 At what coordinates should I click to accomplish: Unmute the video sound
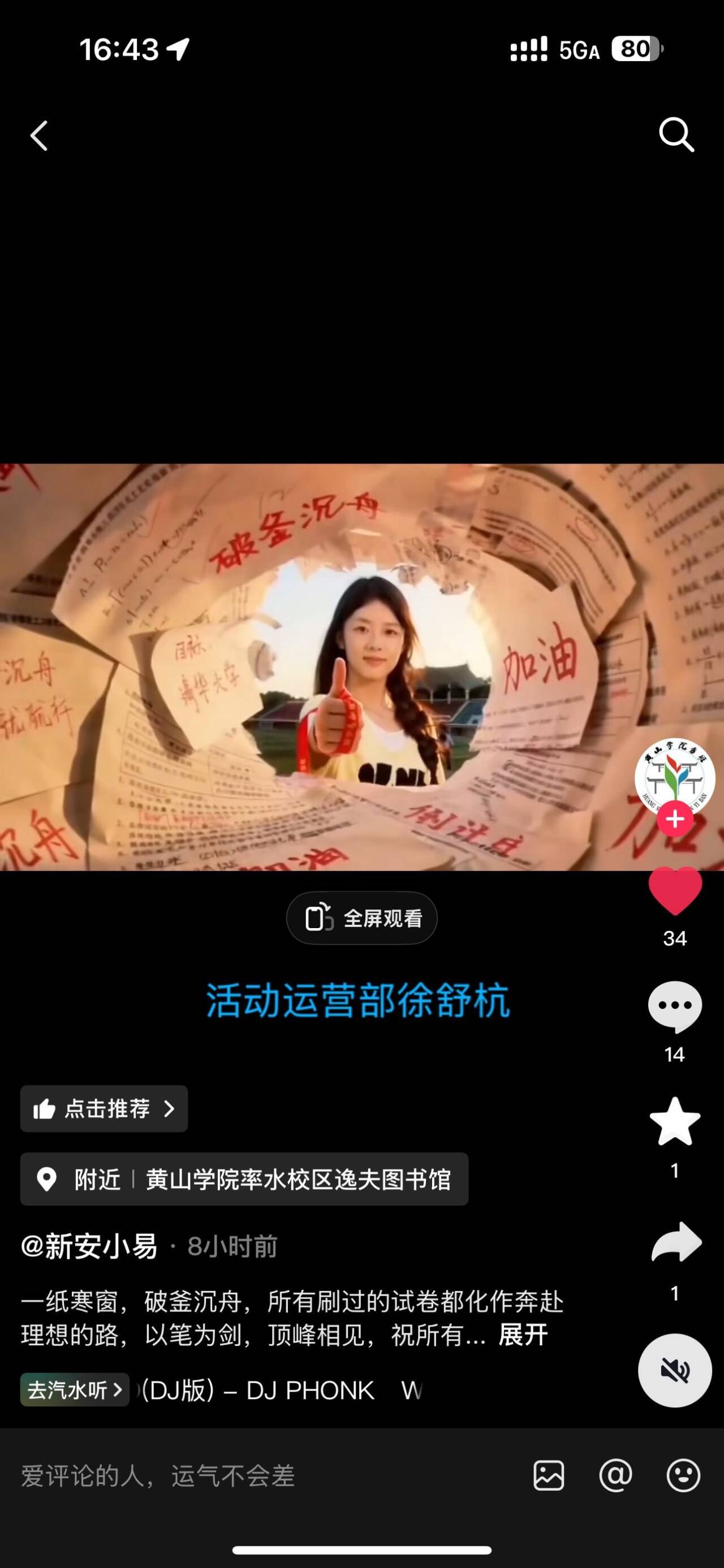(675, 1371)
